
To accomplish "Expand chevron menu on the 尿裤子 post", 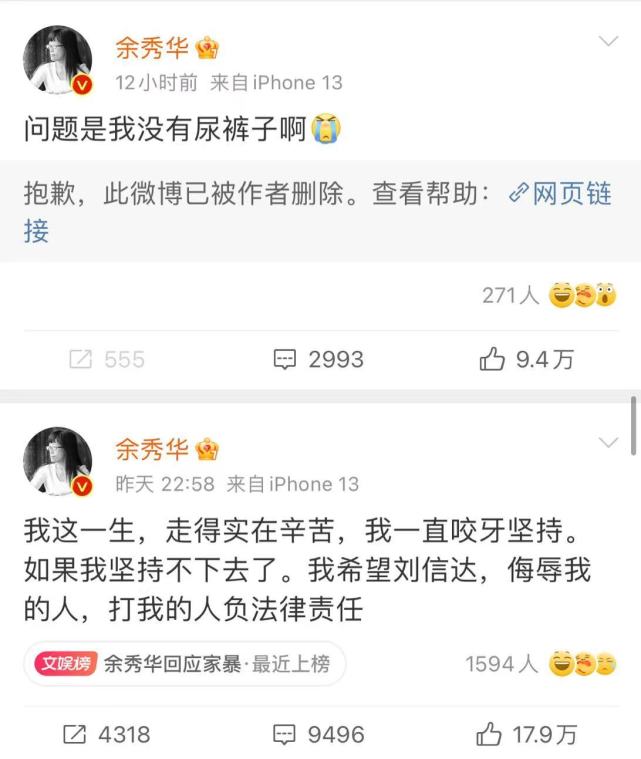I will (x=608, y=41).
